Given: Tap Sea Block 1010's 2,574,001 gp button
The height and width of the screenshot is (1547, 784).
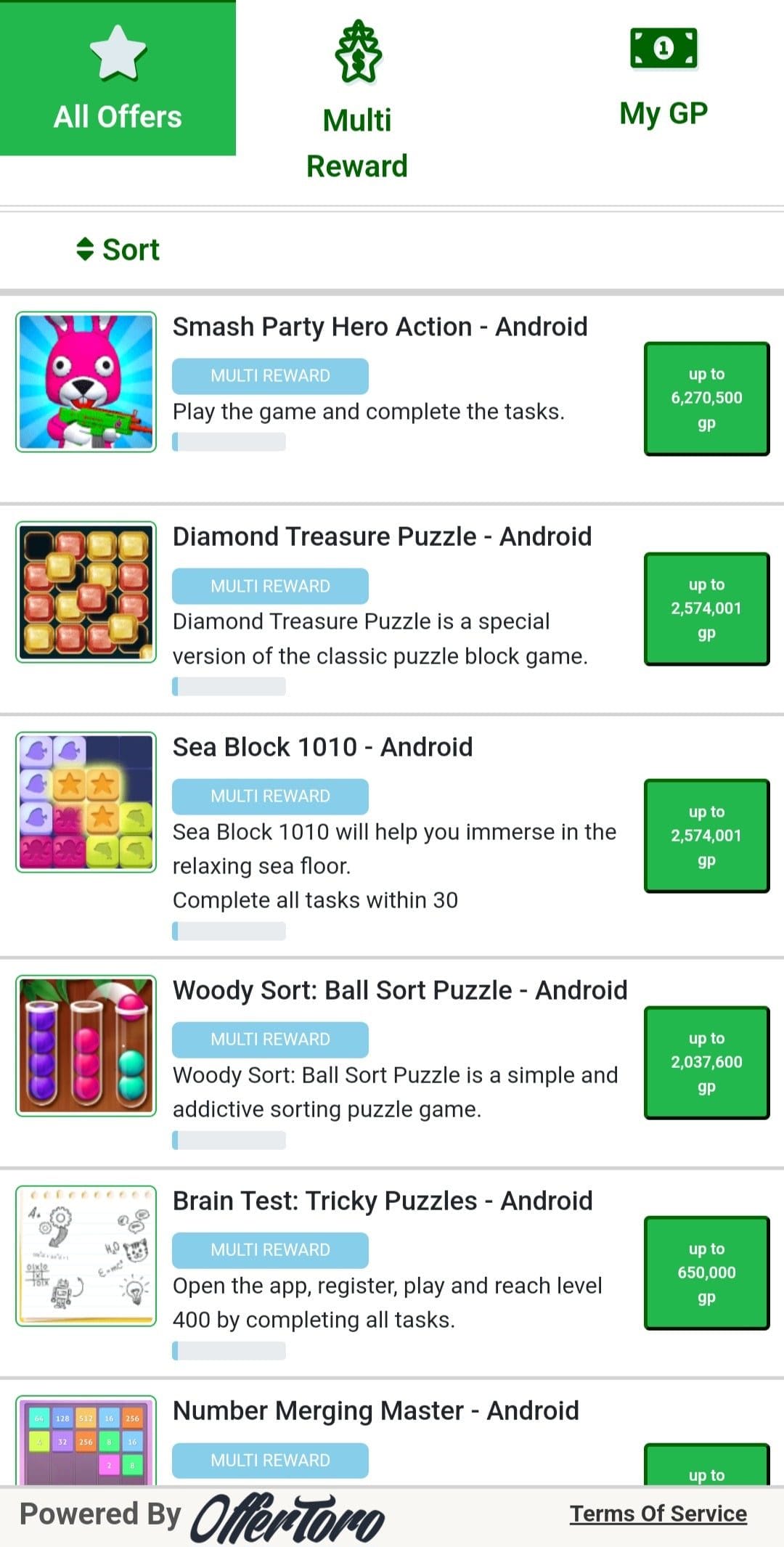Looking at the screenshot, I should click(x=706, y=836).
